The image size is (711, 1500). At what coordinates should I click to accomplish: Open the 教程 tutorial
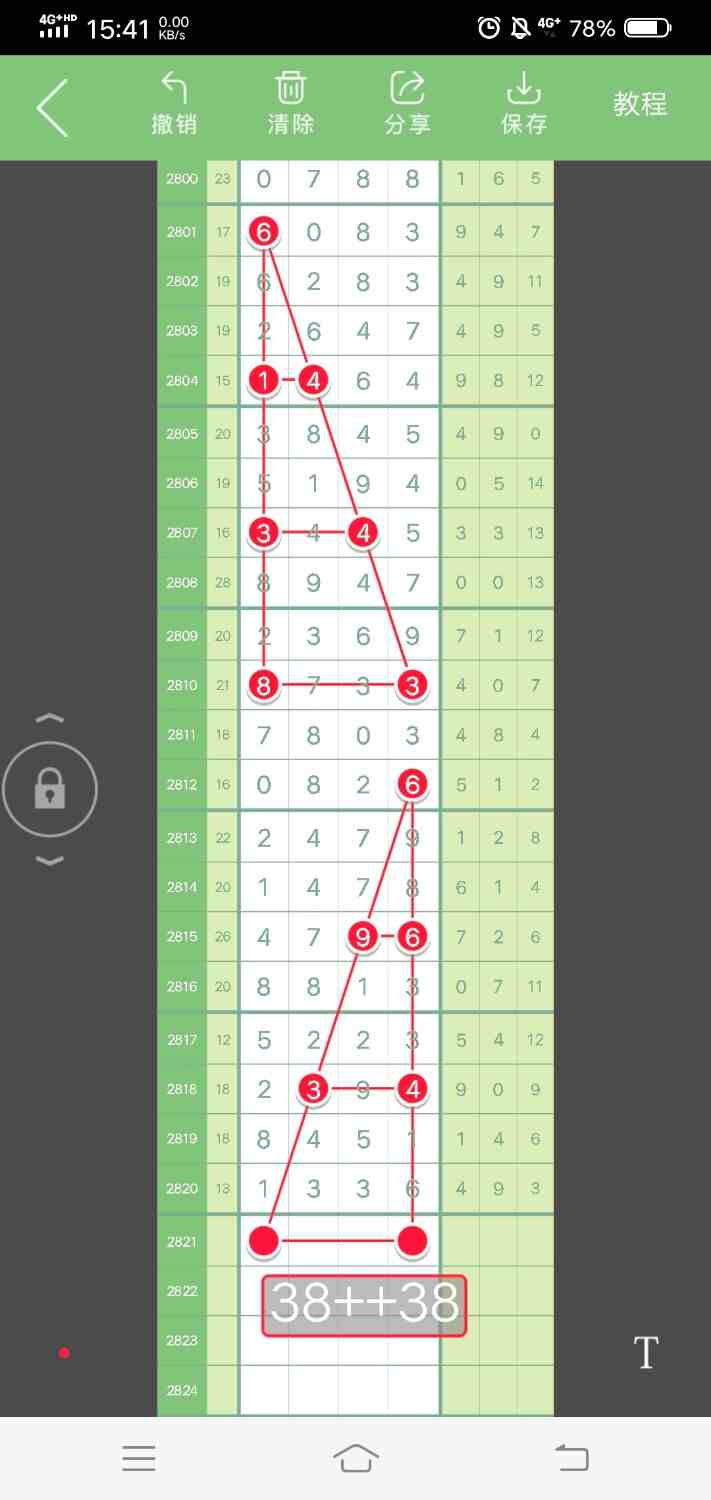640,104
